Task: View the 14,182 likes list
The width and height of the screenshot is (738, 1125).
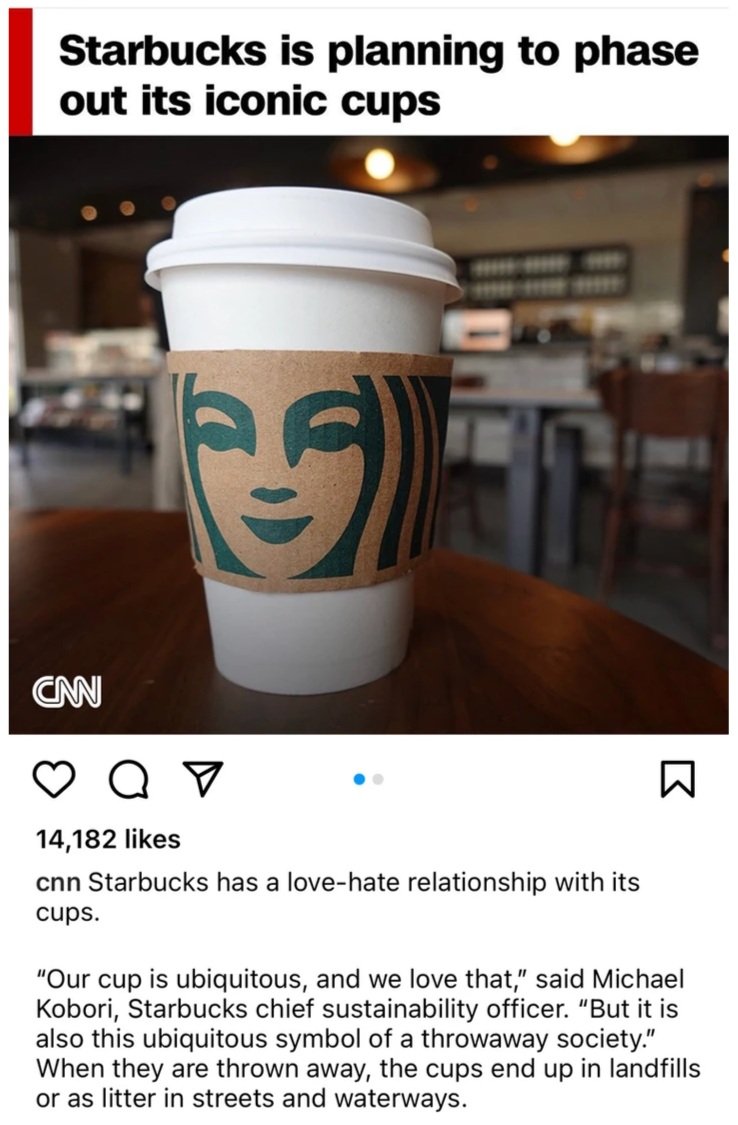Action: [x=107, y=839]
